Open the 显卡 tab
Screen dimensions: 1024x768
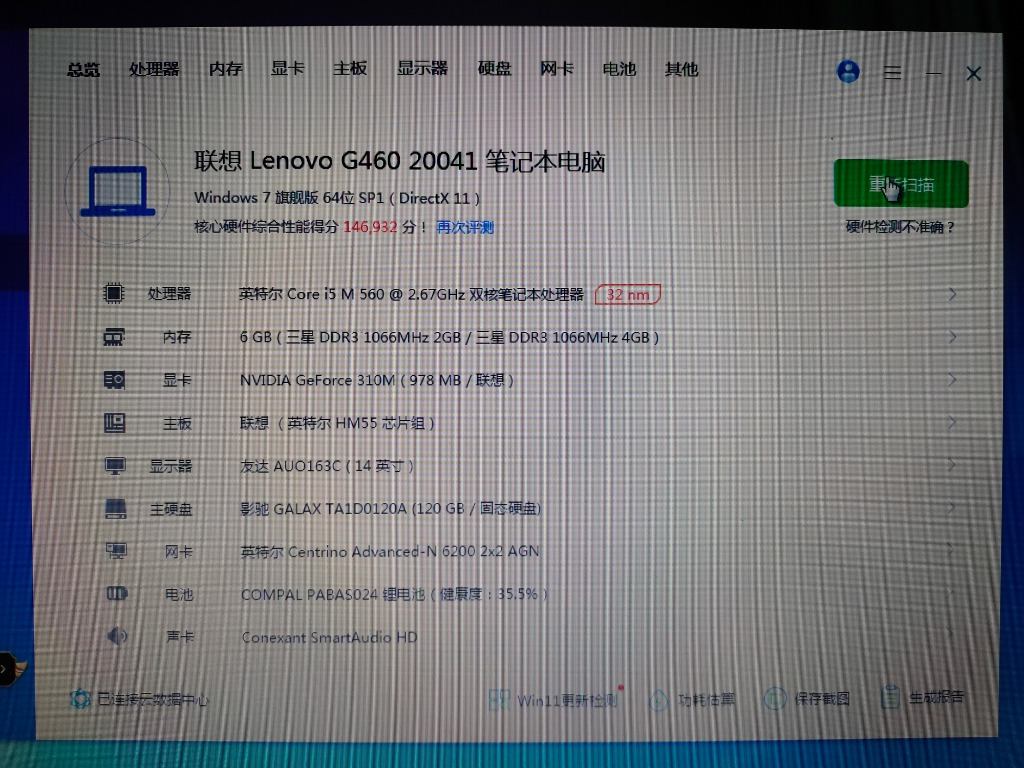[287, 68]
